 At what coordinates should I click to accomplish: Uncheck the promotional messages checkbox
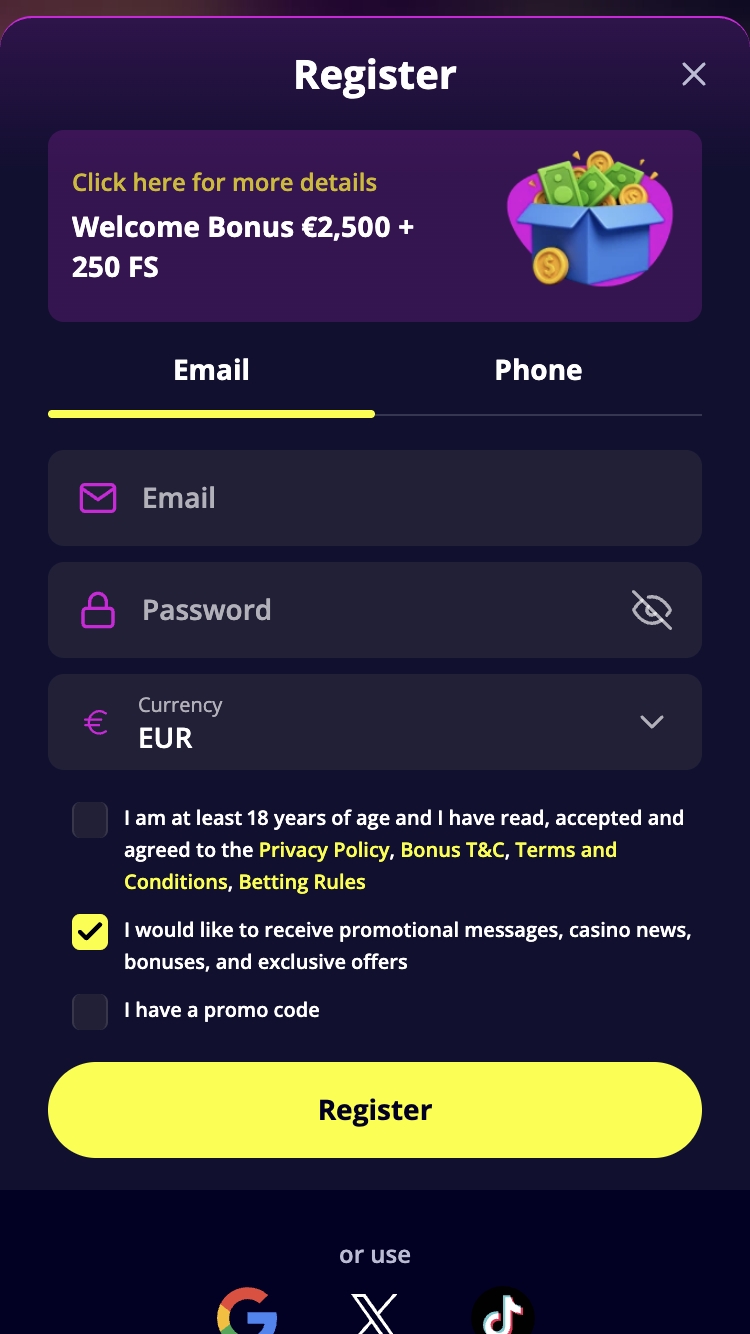(x=90, y=932)
